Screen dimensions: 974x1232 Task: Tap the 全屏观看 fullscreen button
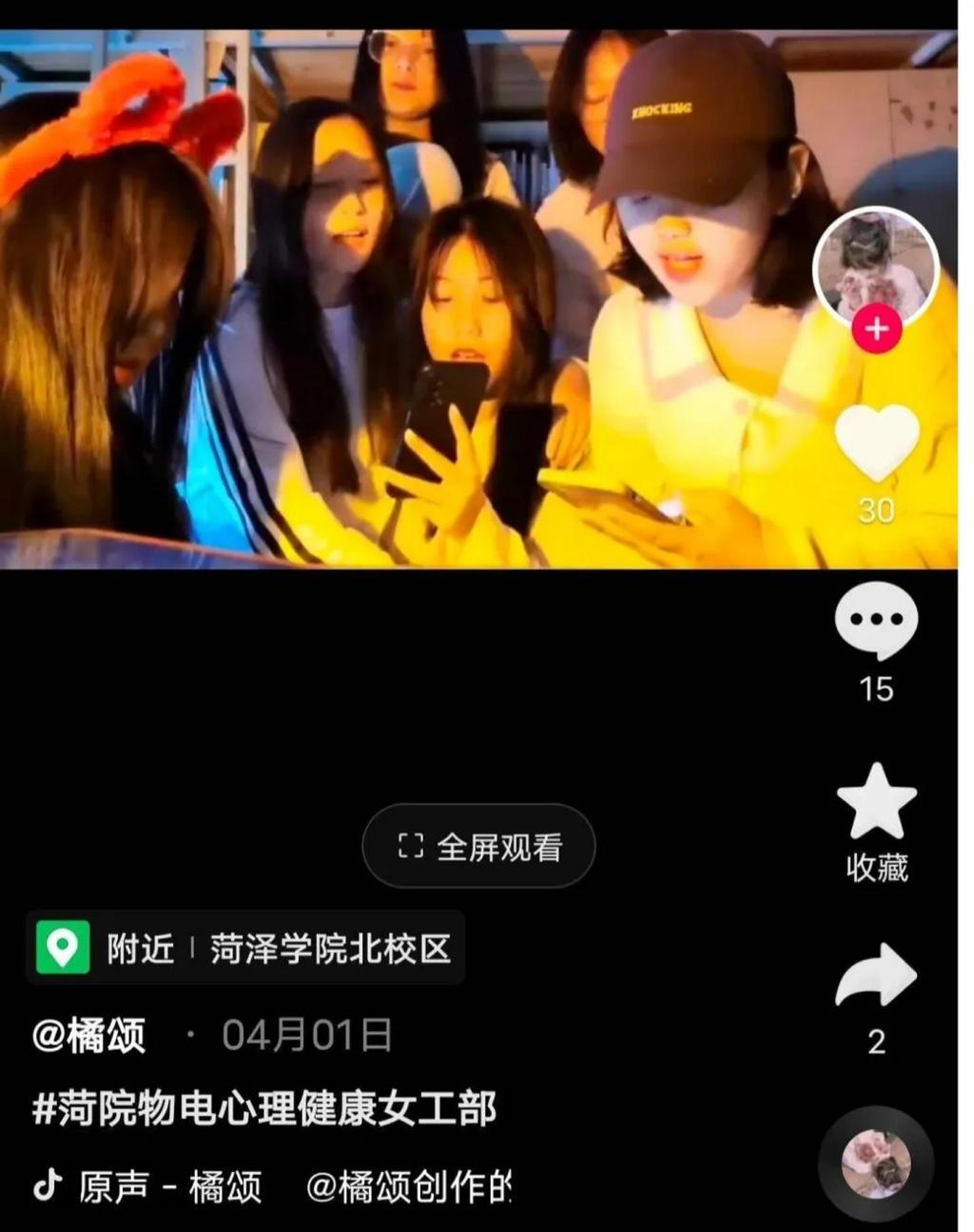tap(478, 846)
